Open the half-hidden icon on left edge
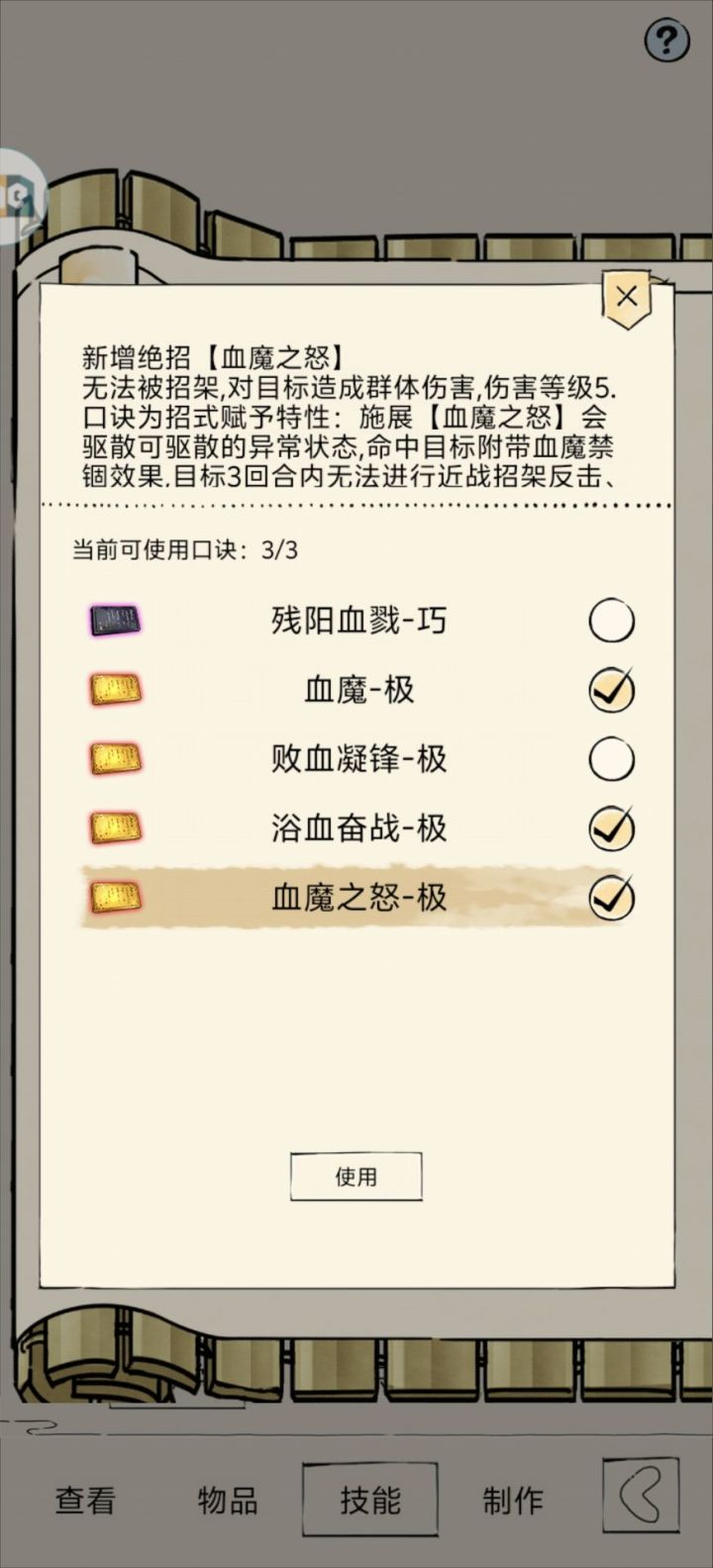Image resolution: width=713 pixels, height=1568 pixels. [18, 196]
